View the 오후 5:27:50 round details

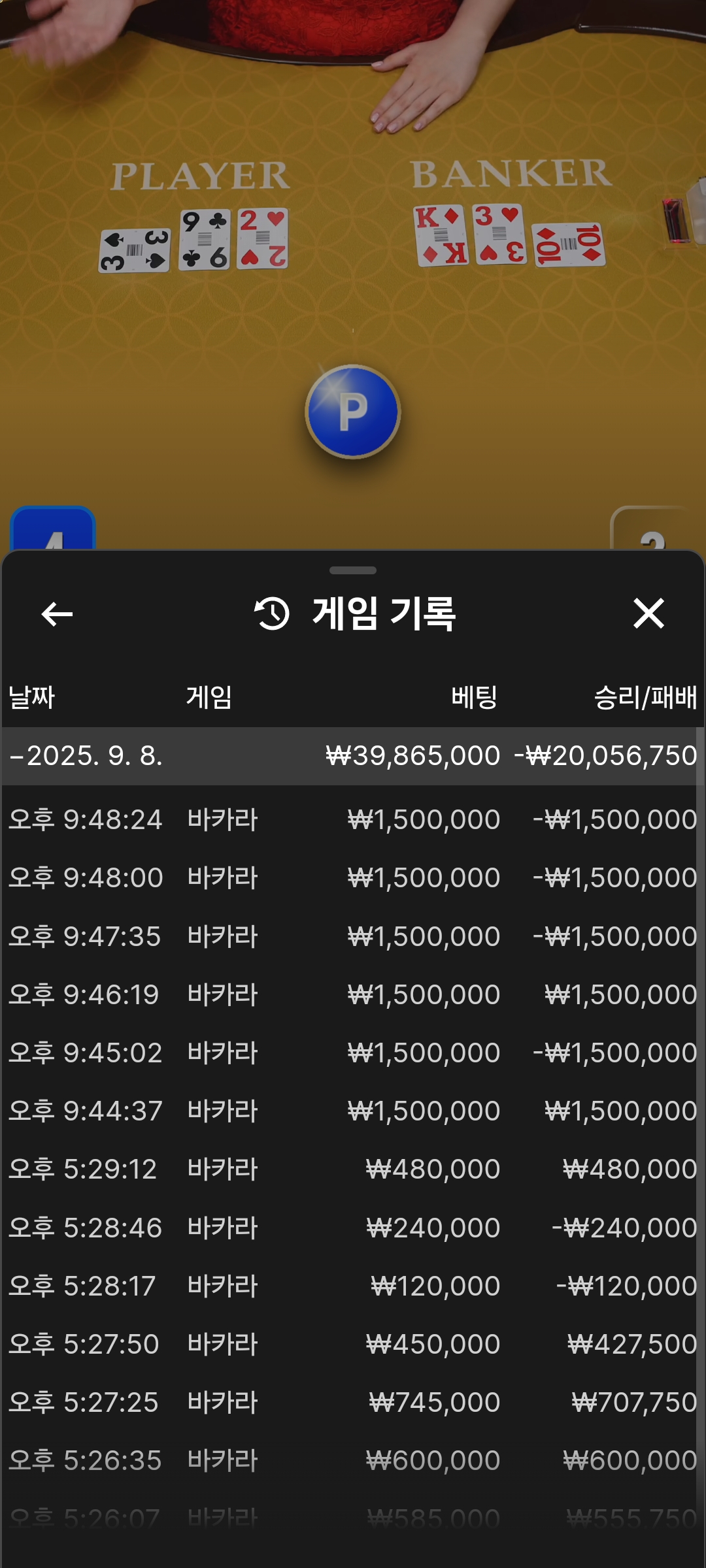point(353,1344)
